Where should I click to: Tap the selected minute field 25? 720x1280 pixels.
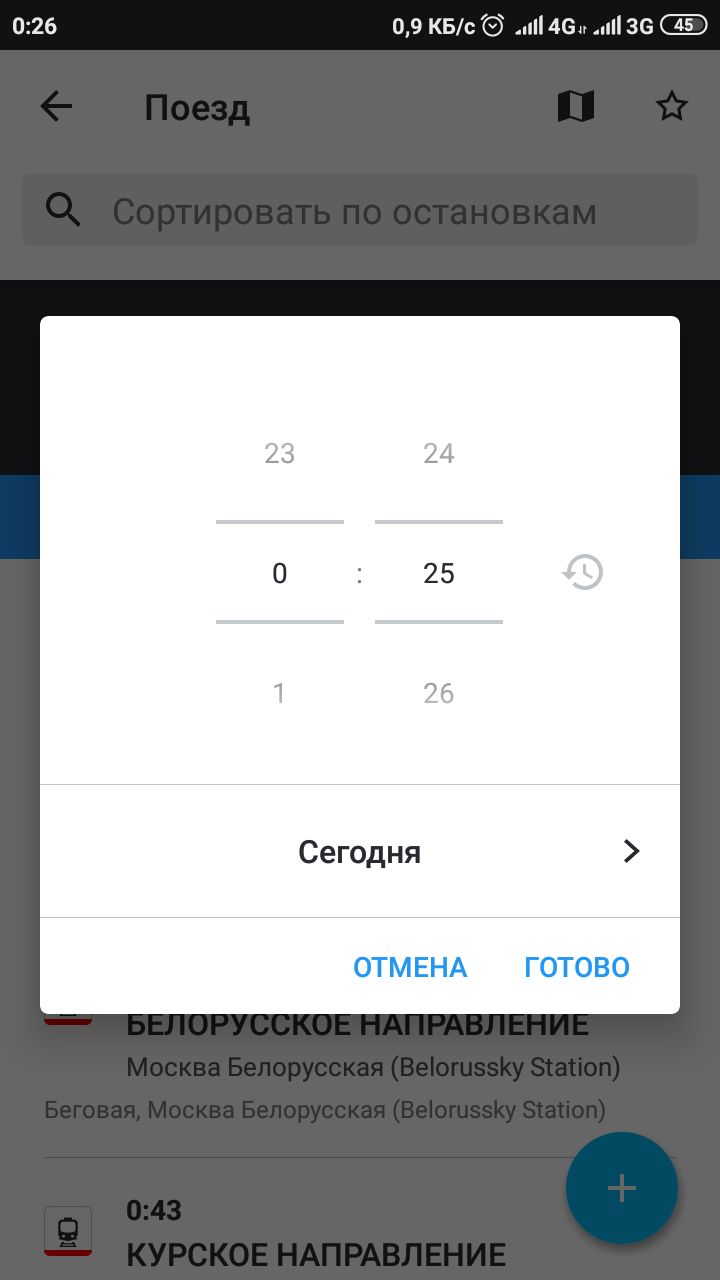[x=439, y=573]
